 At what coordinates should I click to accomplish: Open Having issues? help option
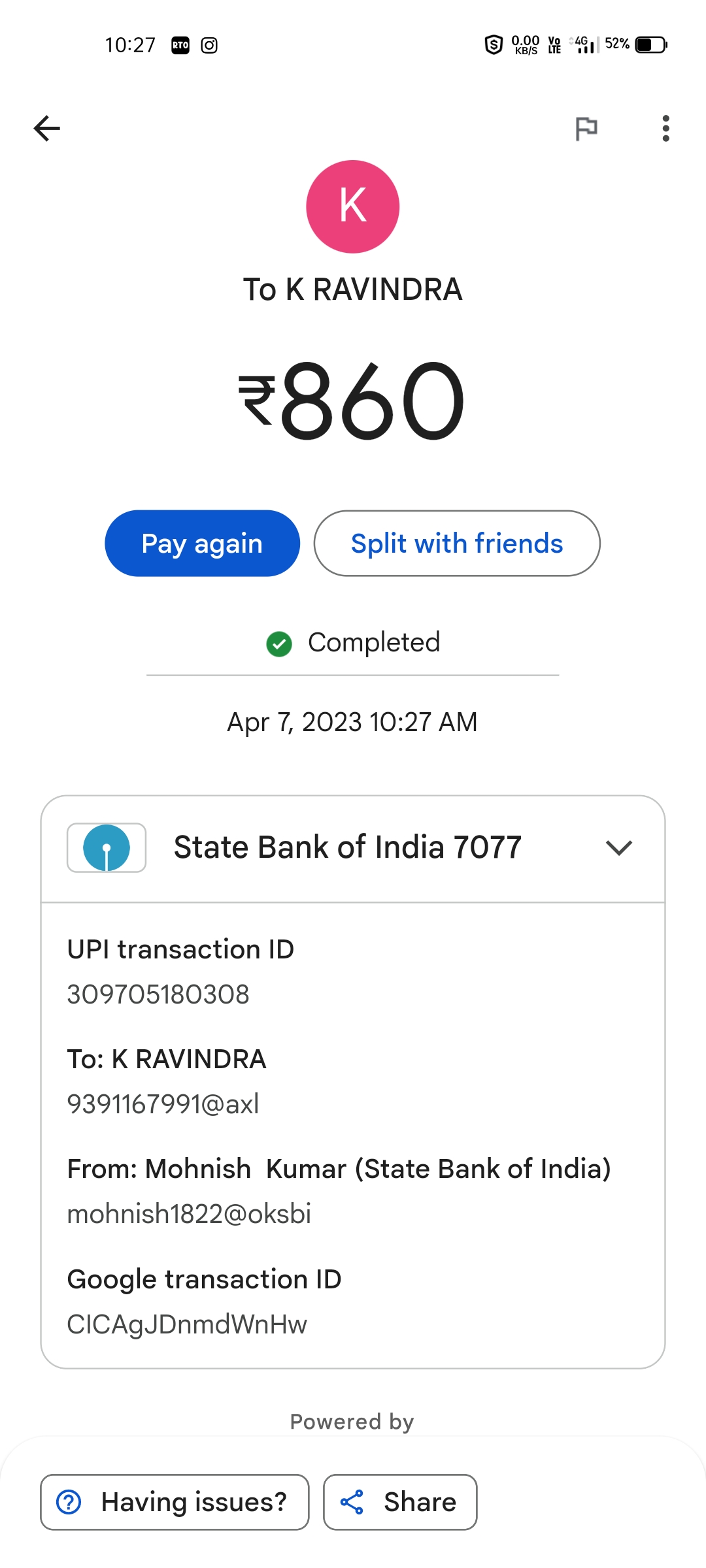[175, 1502]
